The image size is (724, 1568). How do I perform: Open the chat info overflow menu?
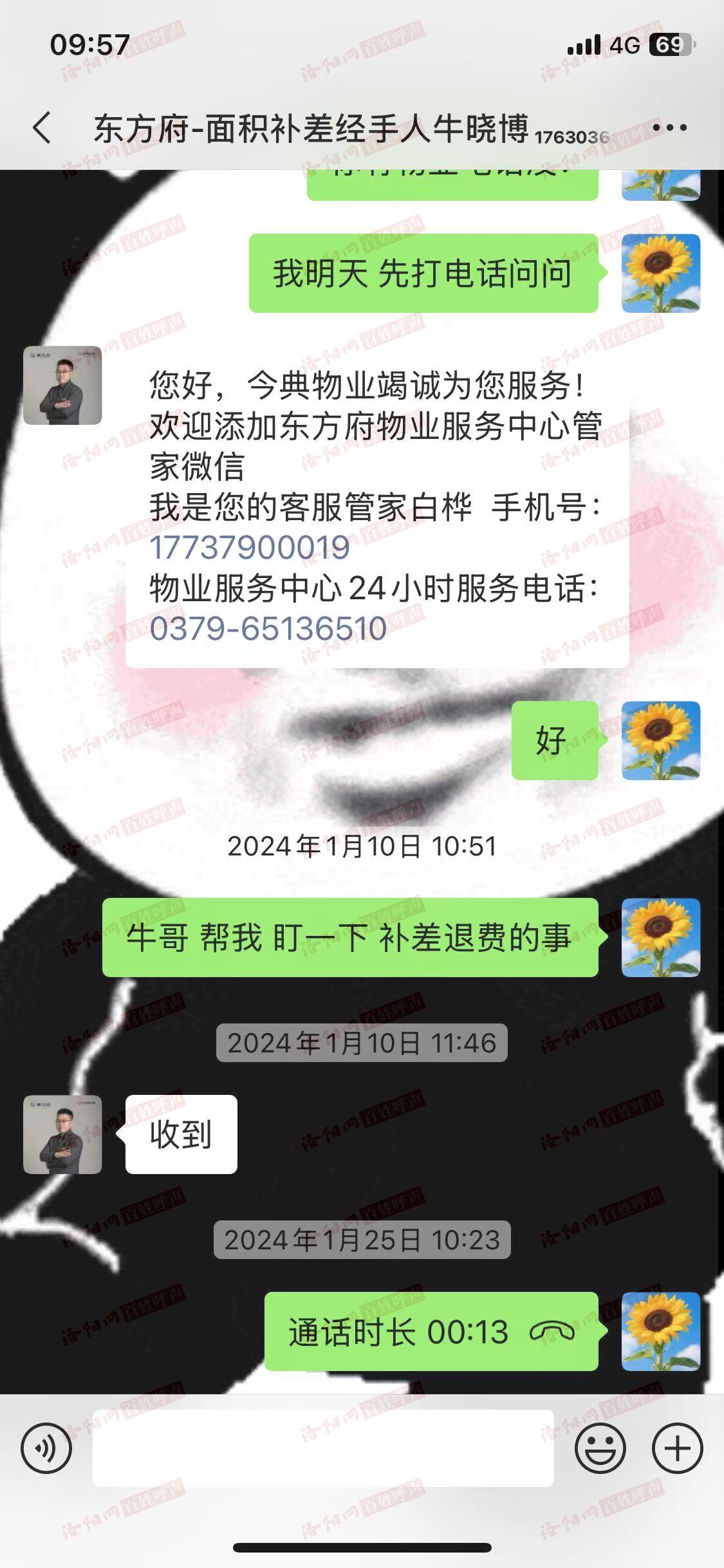point(669,127)
